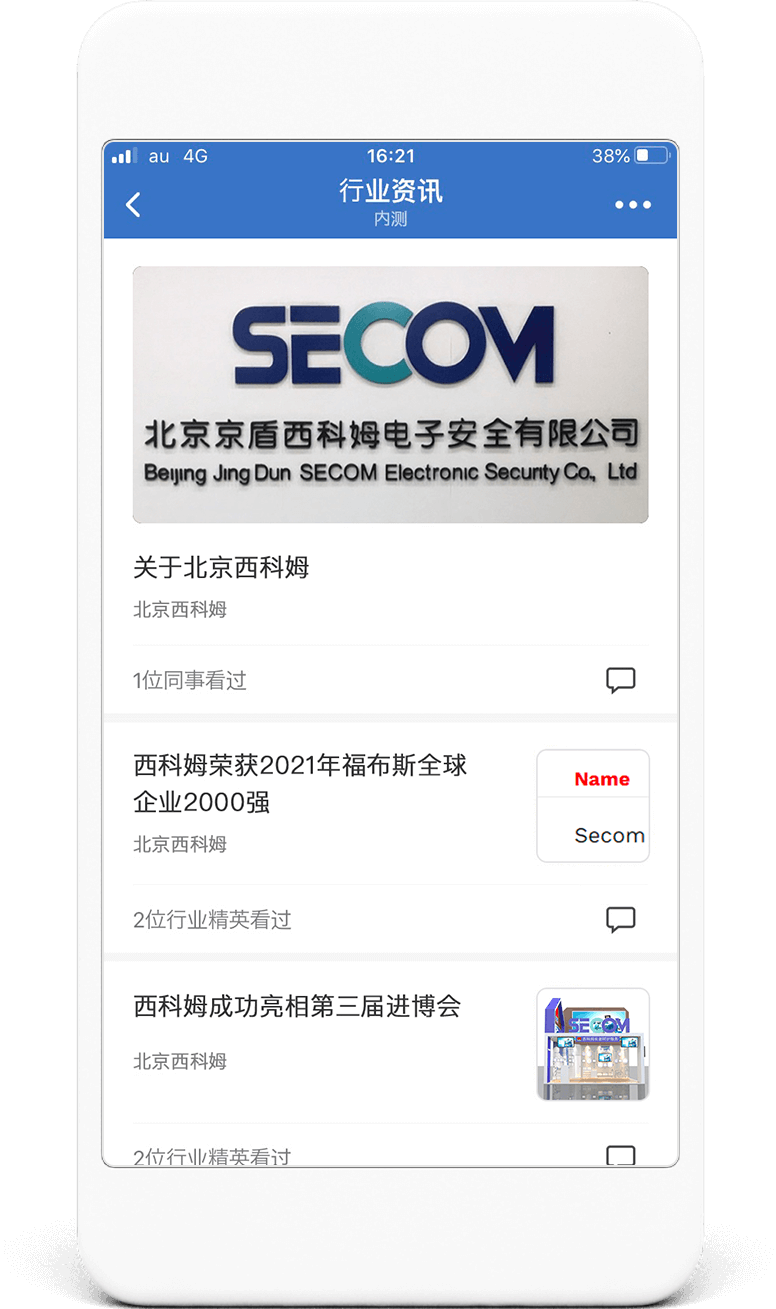Open article 西科姆成功亮相第三届进博会
776x1309 pixels.
coord(297,1006)
